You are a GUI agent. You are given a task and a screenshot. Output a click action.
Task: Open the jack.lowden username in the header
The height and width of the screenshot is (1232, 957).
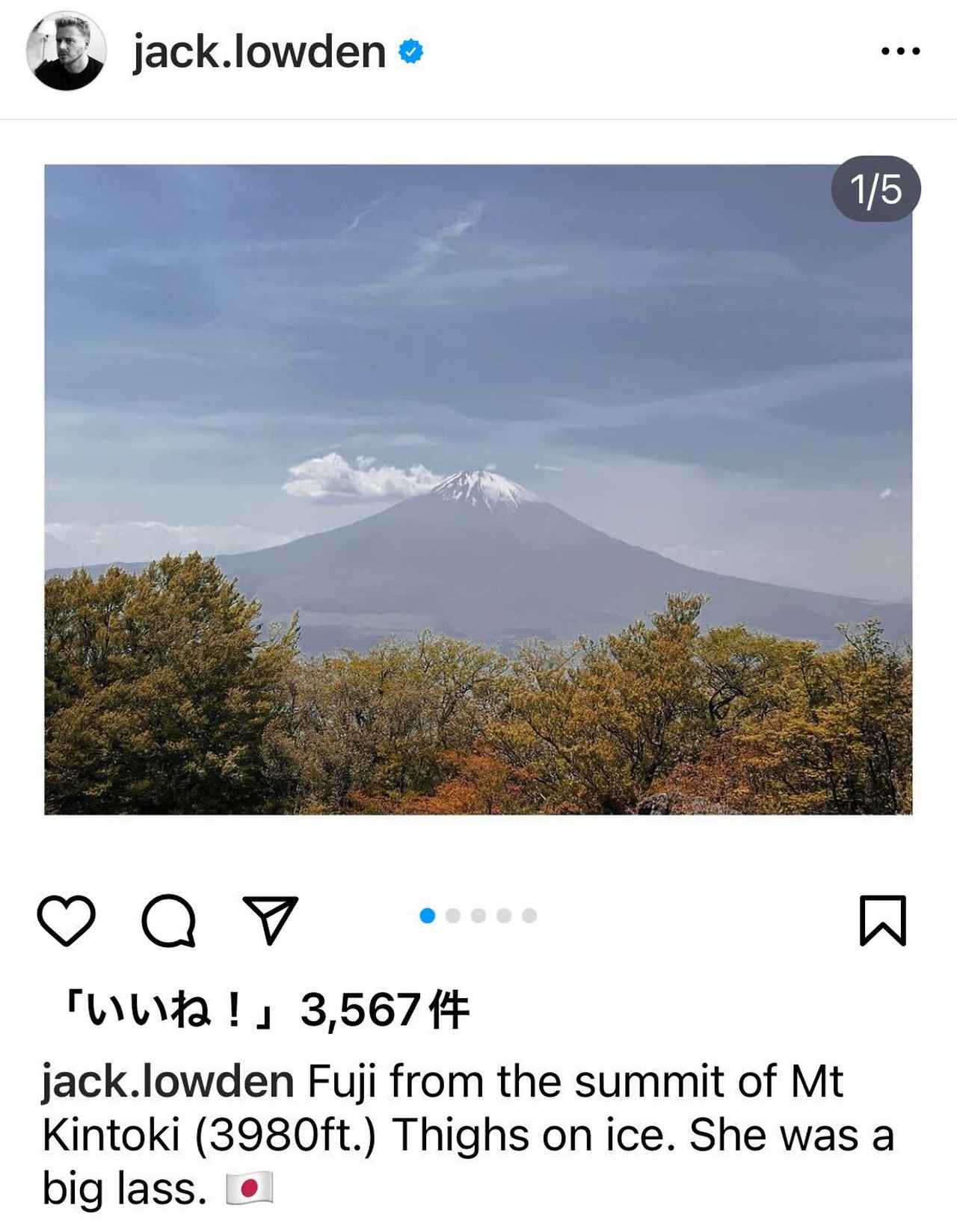tap(259, 52)
